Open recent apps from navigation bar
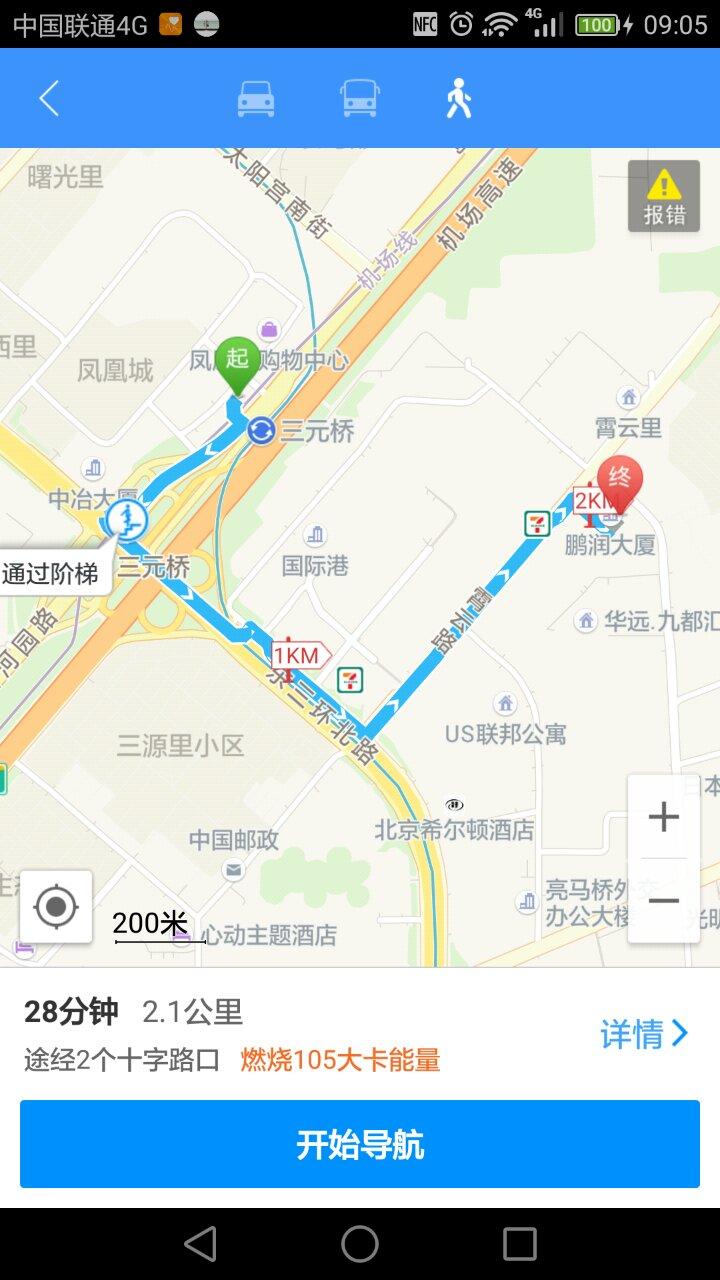The image size is (720, 1280). 520,1244
